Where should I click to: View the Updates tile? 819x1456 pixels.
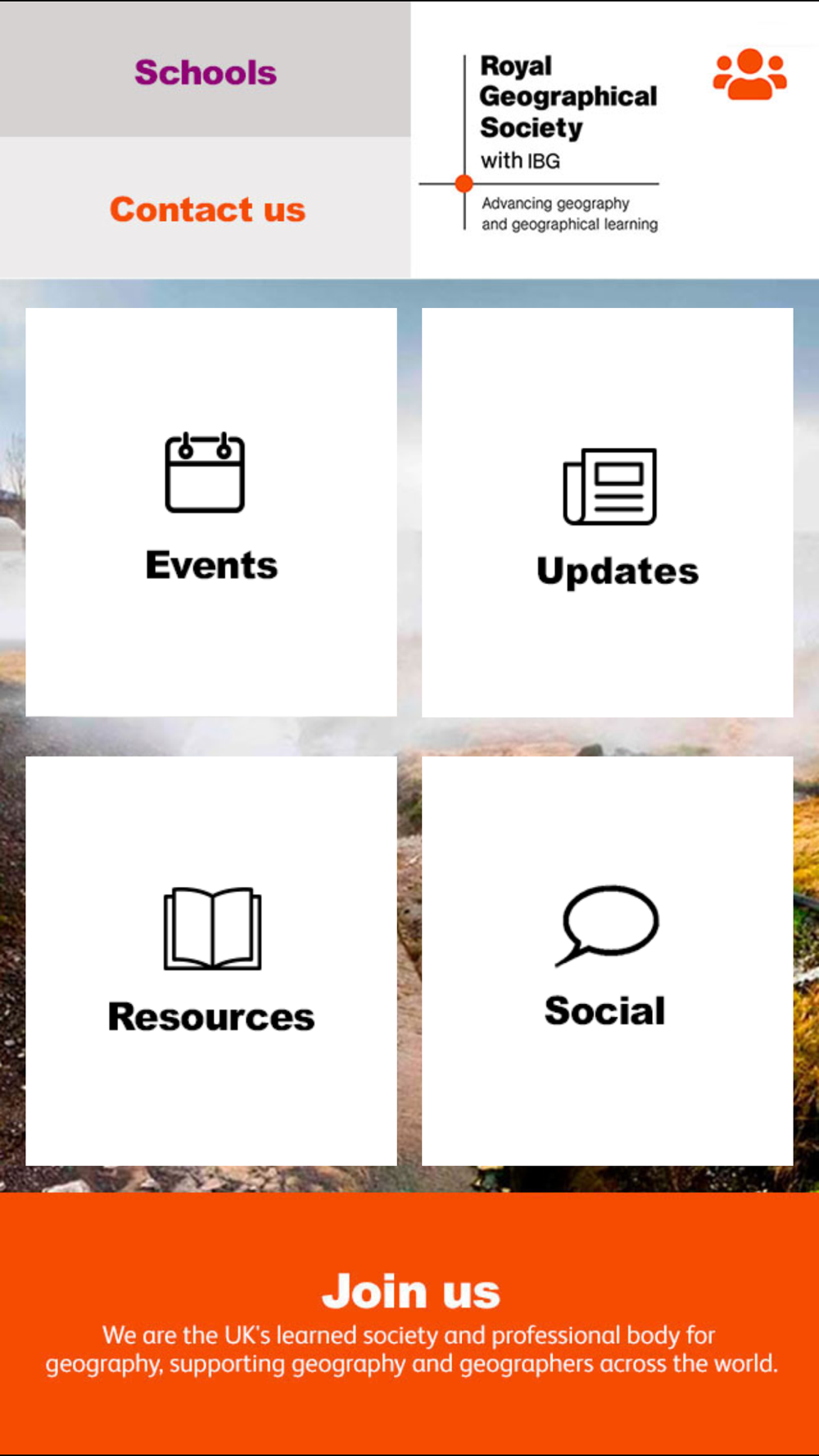(x=608, y=513)
